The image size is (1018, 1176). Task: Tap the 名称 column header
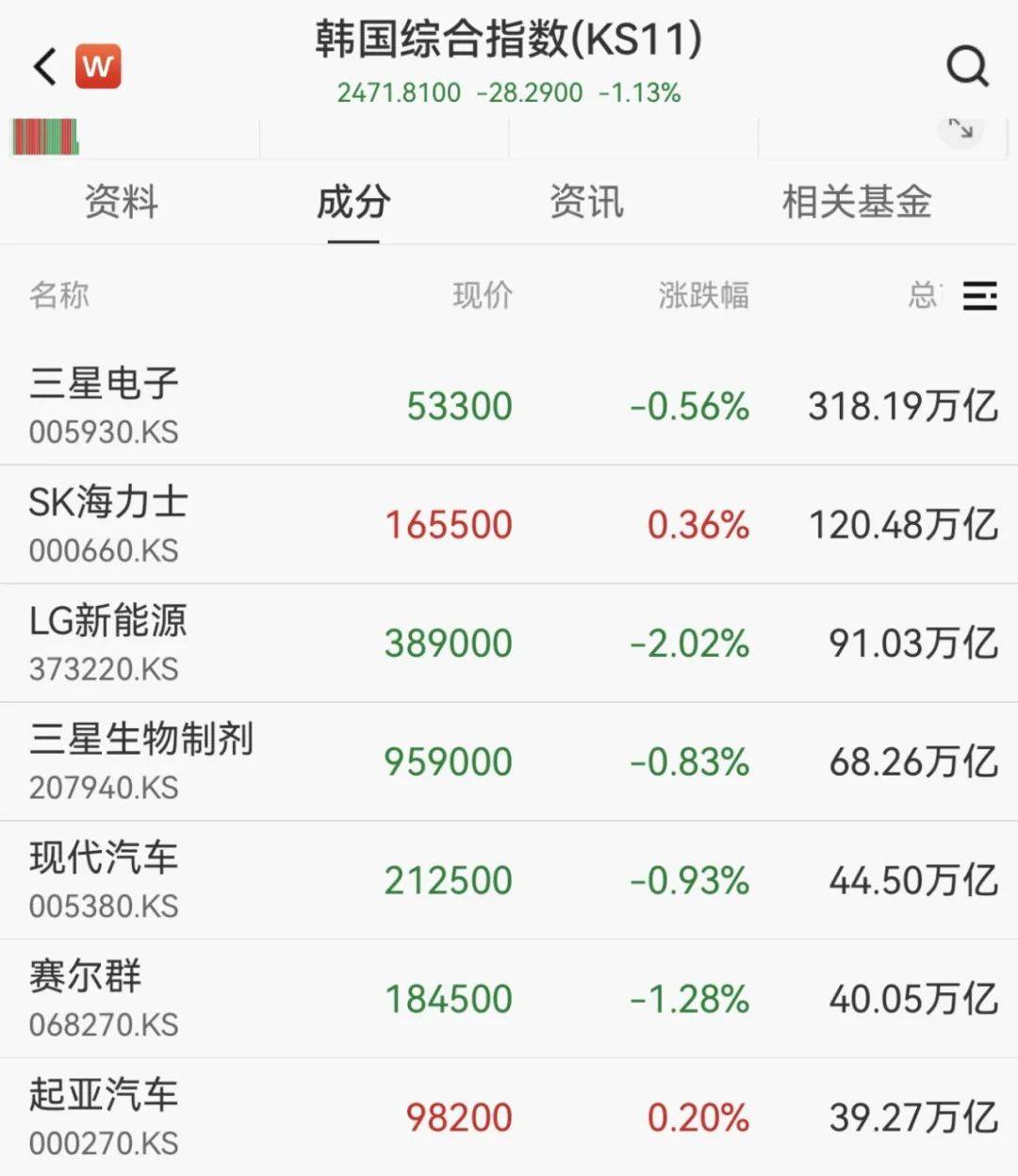[60, 297]
